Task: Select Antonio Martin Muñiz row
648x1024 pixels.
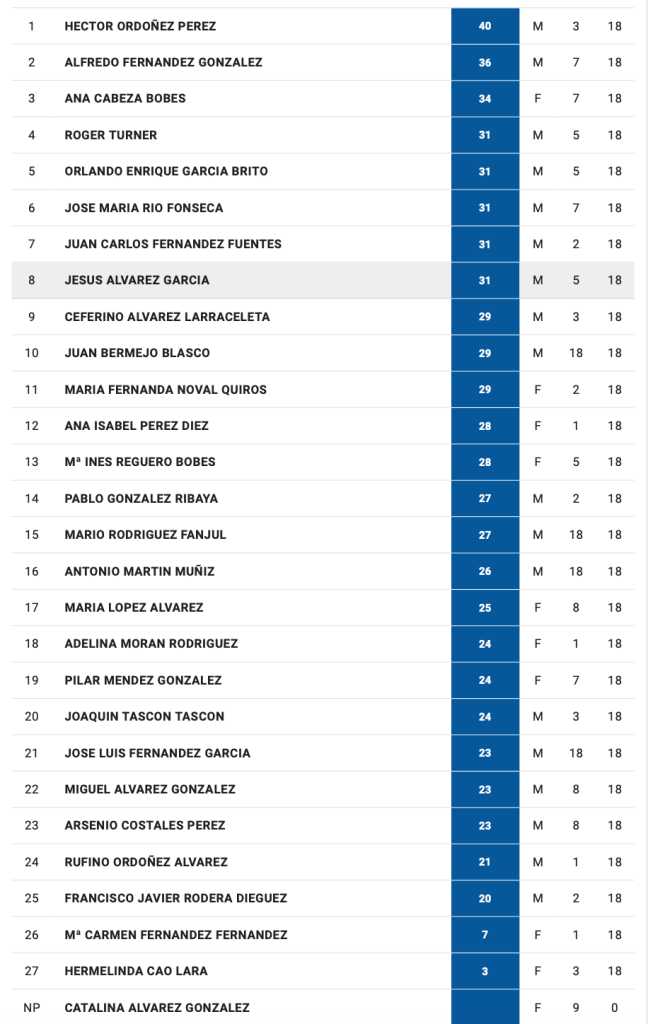Action: pyautogui.click(x=139, y=571)
